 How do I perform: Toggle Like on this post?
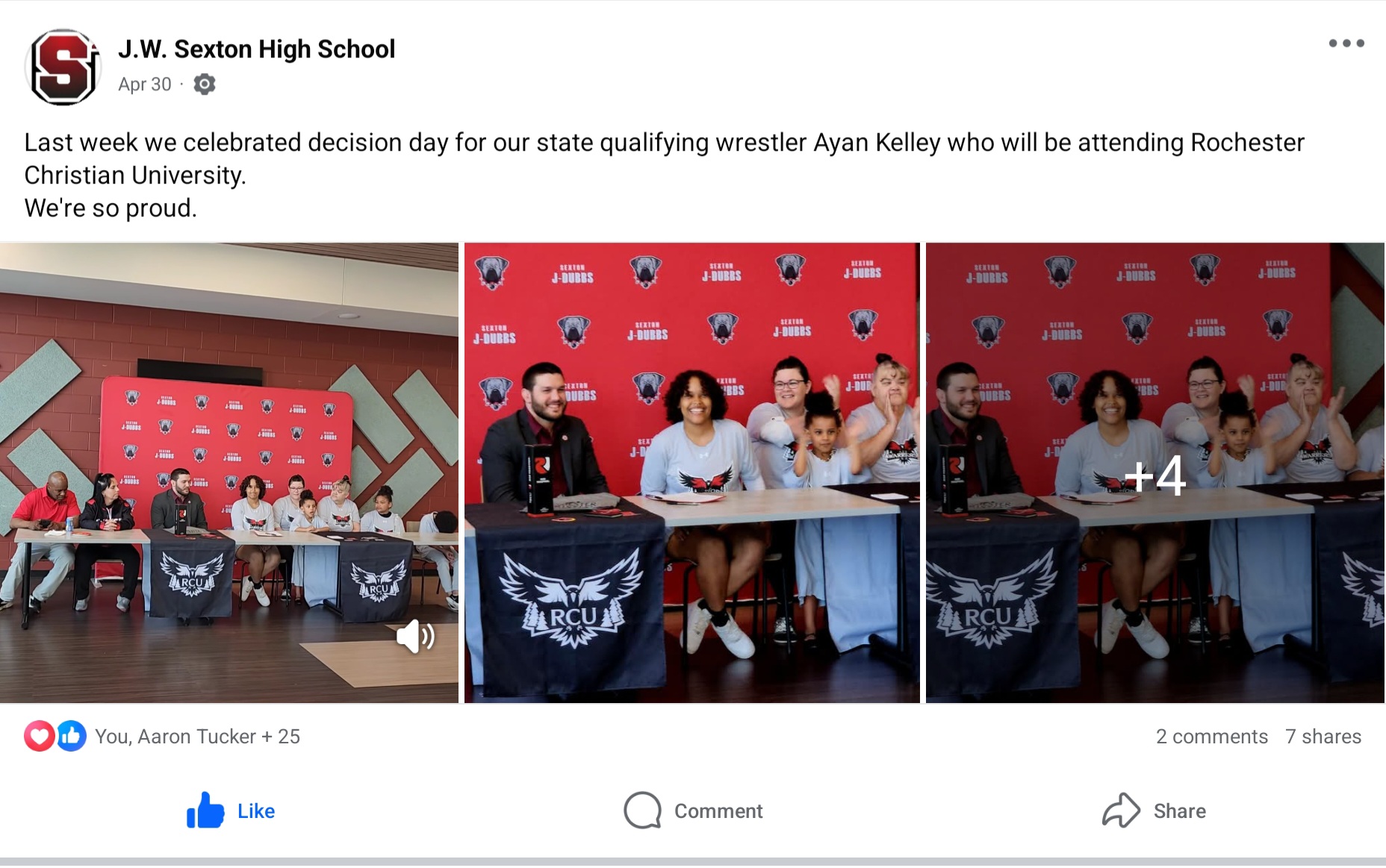(x=231, y=811)
